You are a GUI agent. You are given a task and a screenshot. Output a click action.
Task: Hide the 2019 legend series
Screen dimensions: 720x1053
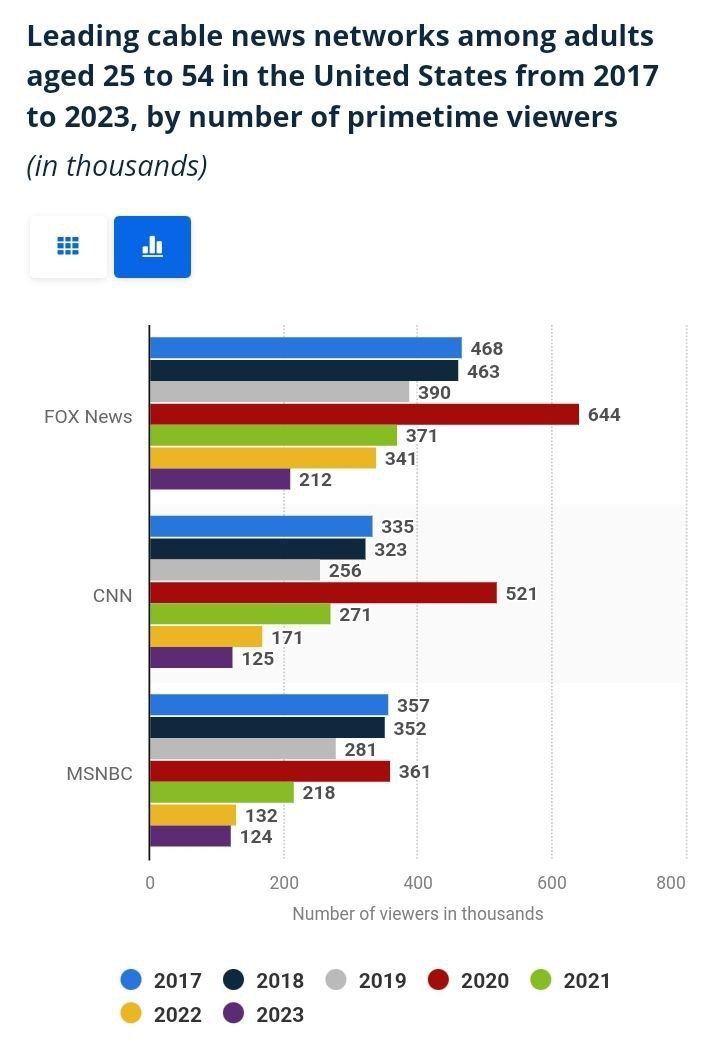pos(366,980)
